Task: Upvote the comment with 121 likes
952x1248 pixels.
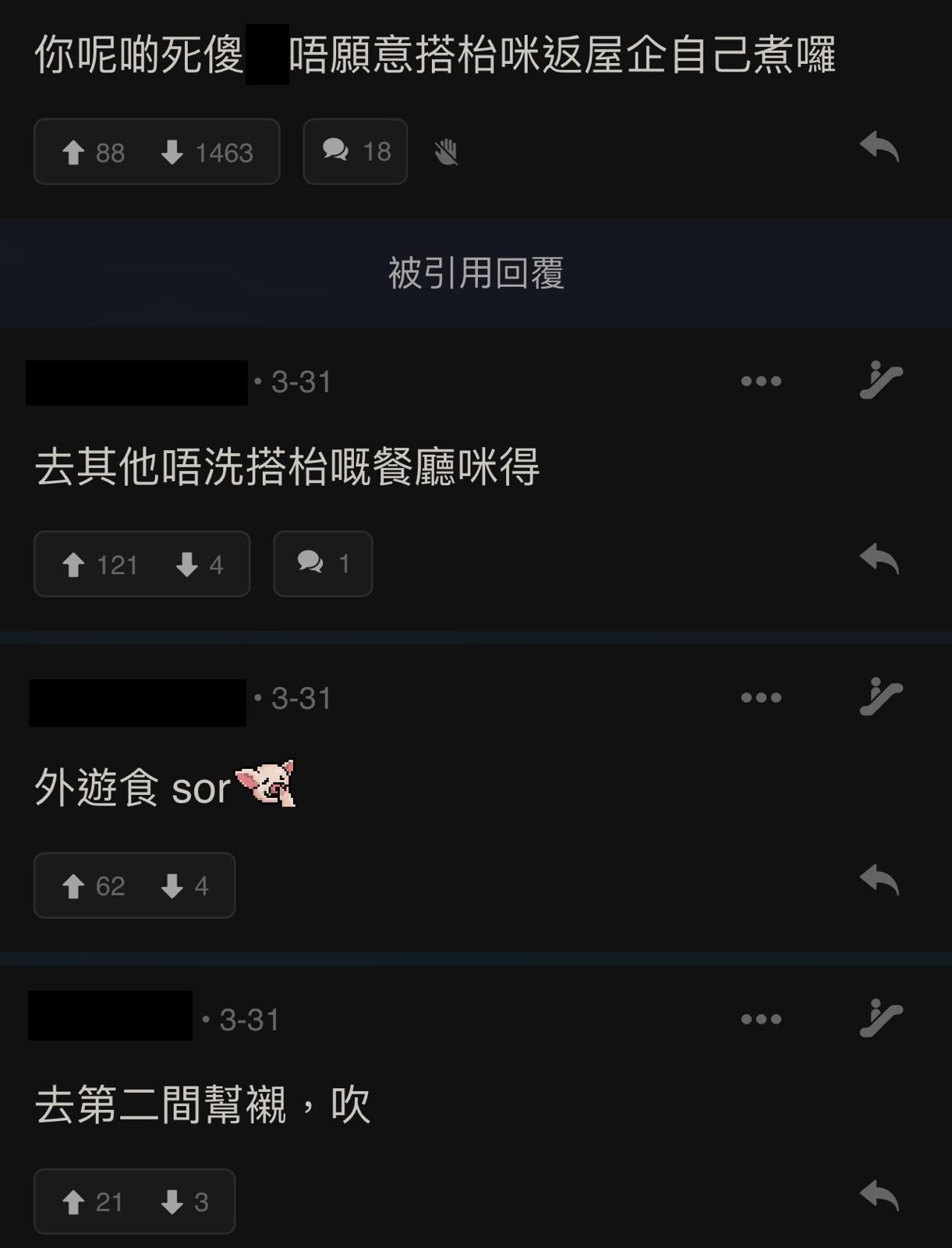Action: pyautogui.click(x=98, y=564)
